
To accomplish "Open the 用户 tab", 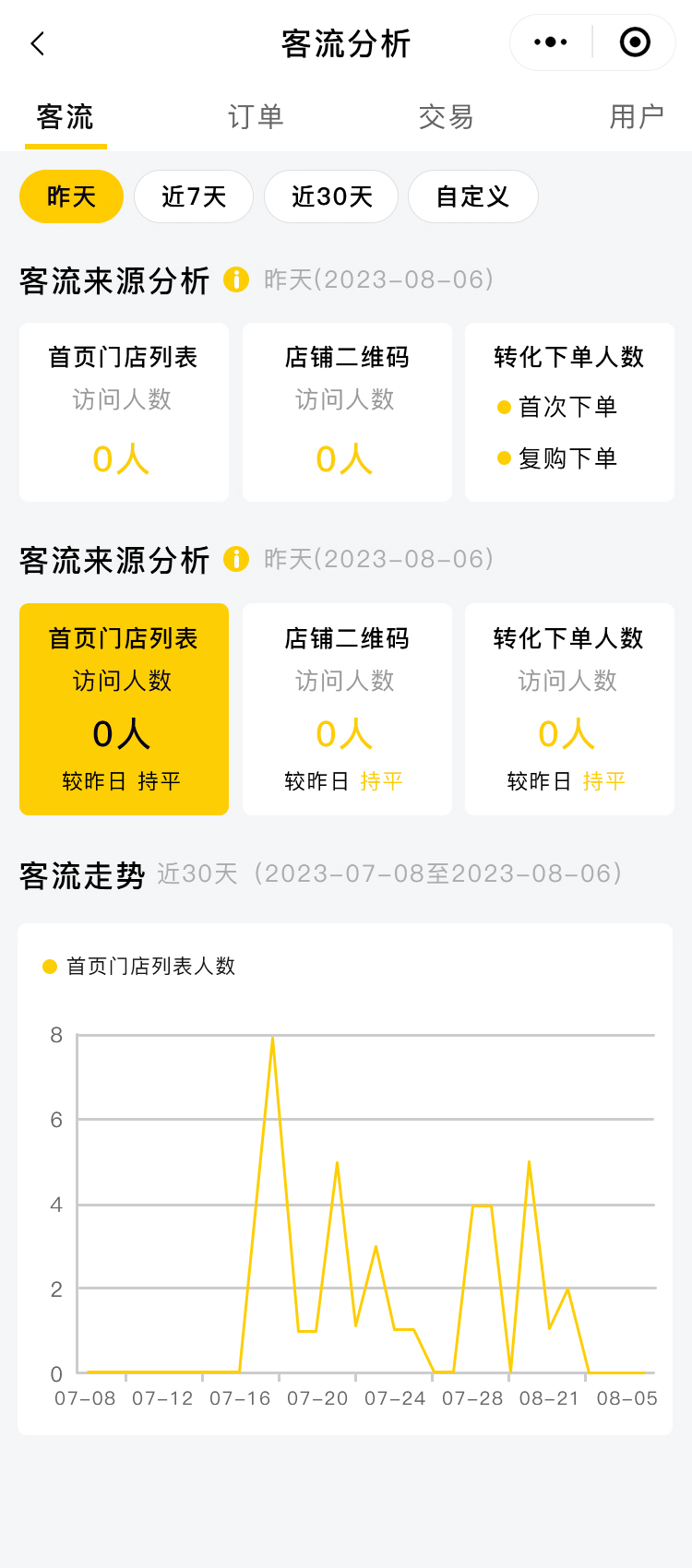I will 637,117.
